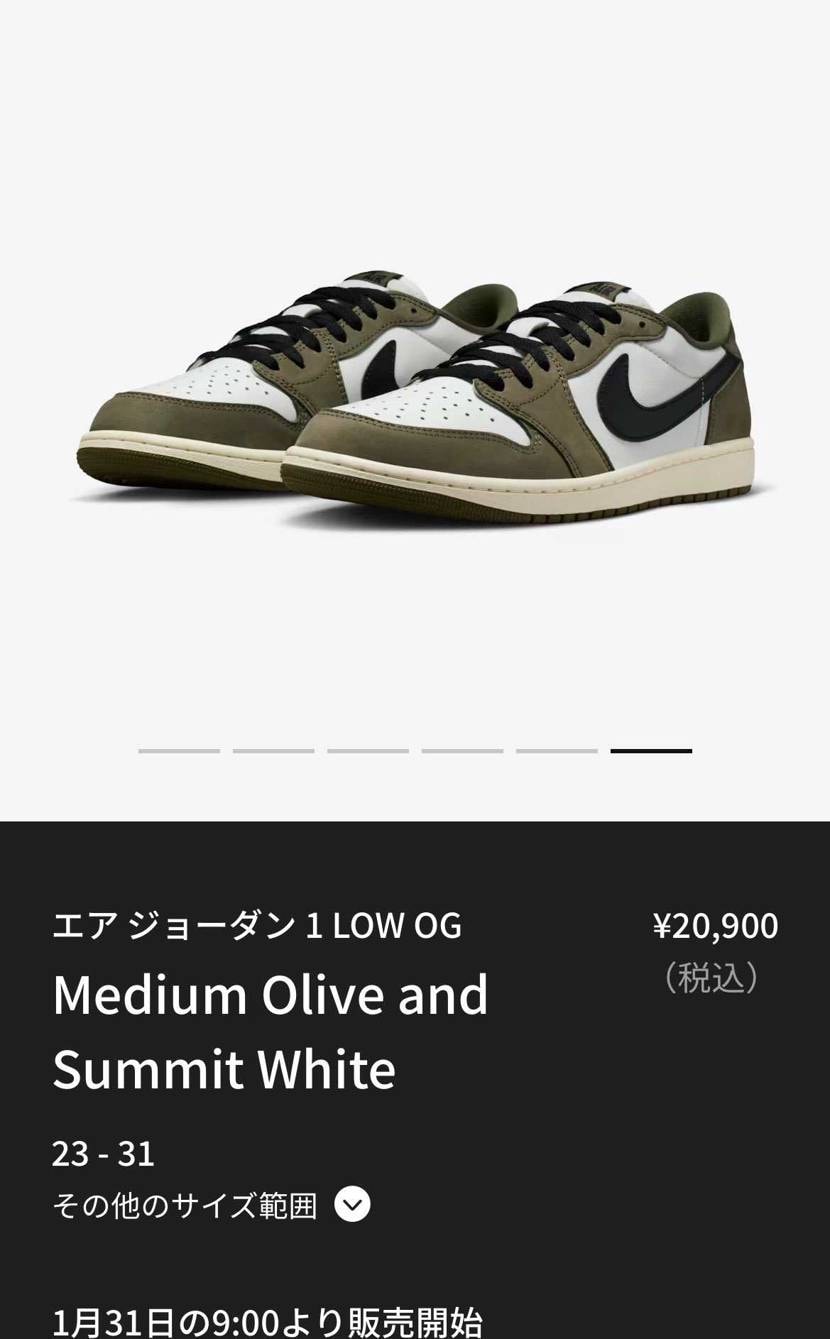Image resolution: width=830 pixels, height=1339 pixels.
Task: Select the エア ジョーダン 1 LOW OG label
Action: (x=256, y=926)
